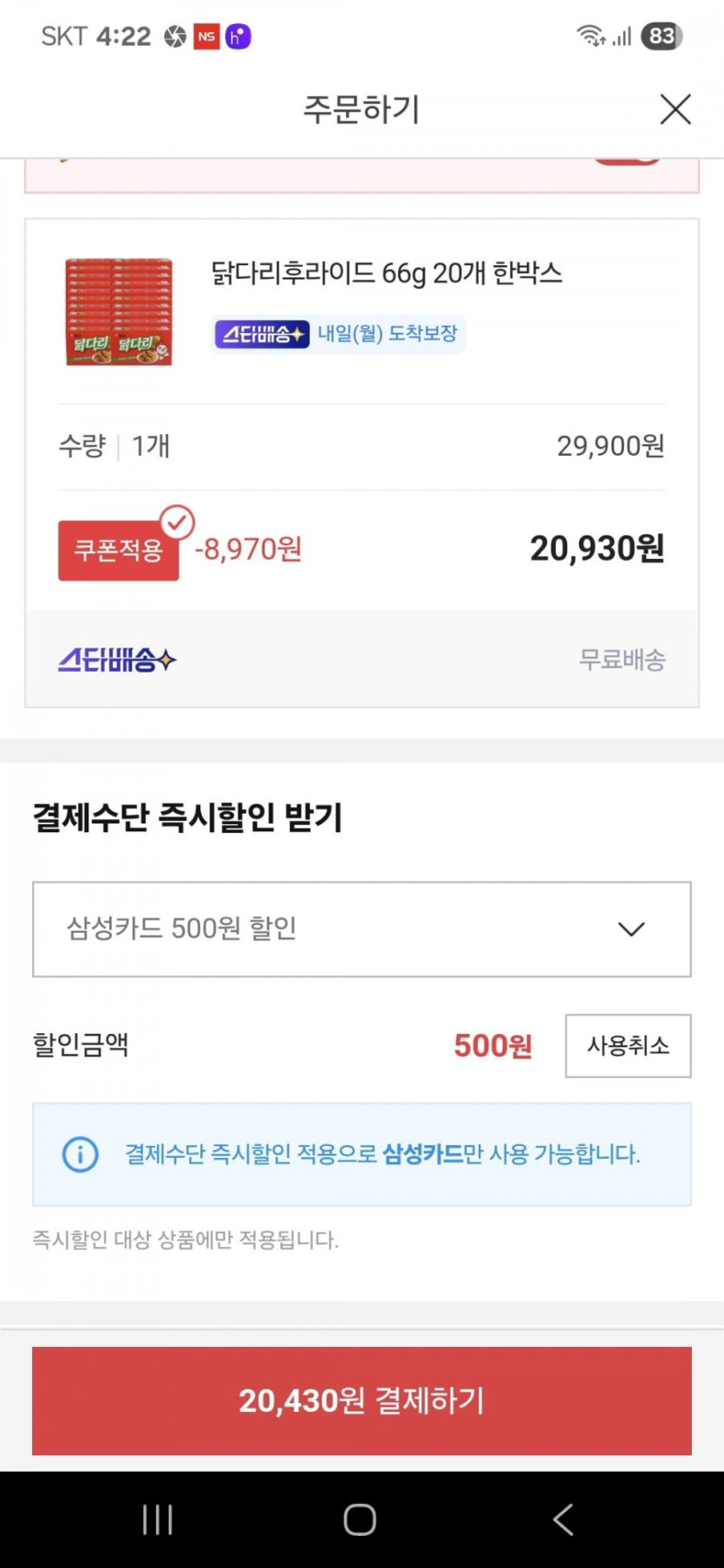724x1568 pixels.
Task: Open the 닭다리후라이드 product thumbnail
Action: [120, 312]
